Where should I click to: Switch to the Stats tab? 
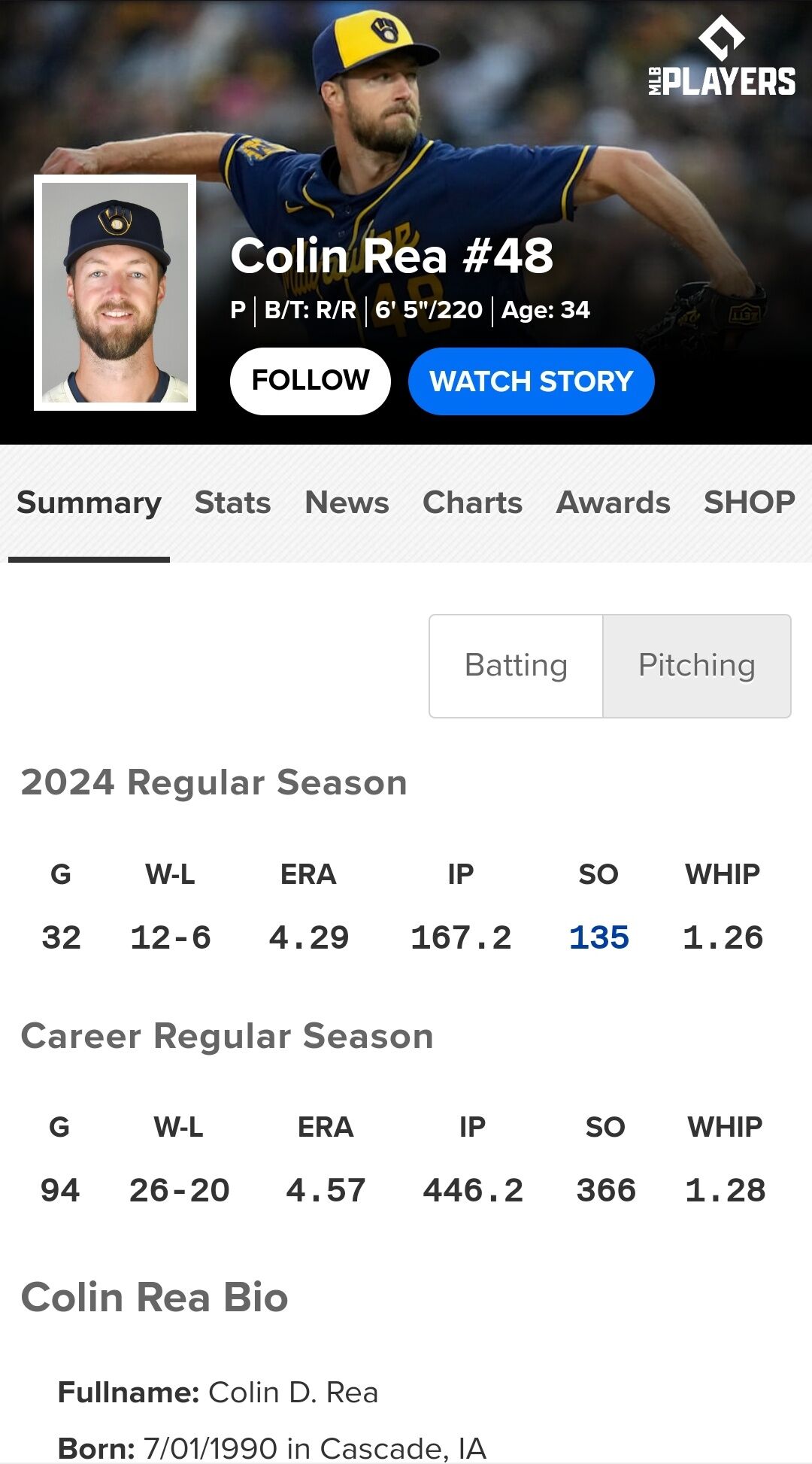click(232, 503)
